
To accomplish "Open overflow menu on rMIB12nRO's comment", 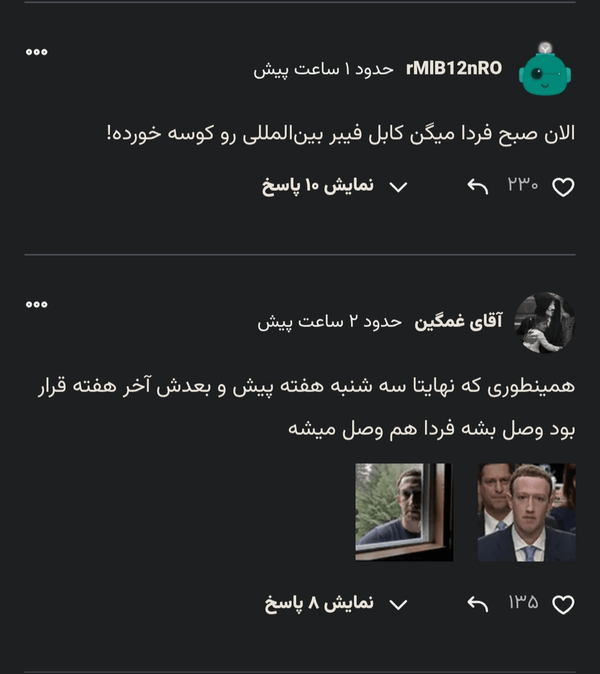I will click(x=37, y=52).
